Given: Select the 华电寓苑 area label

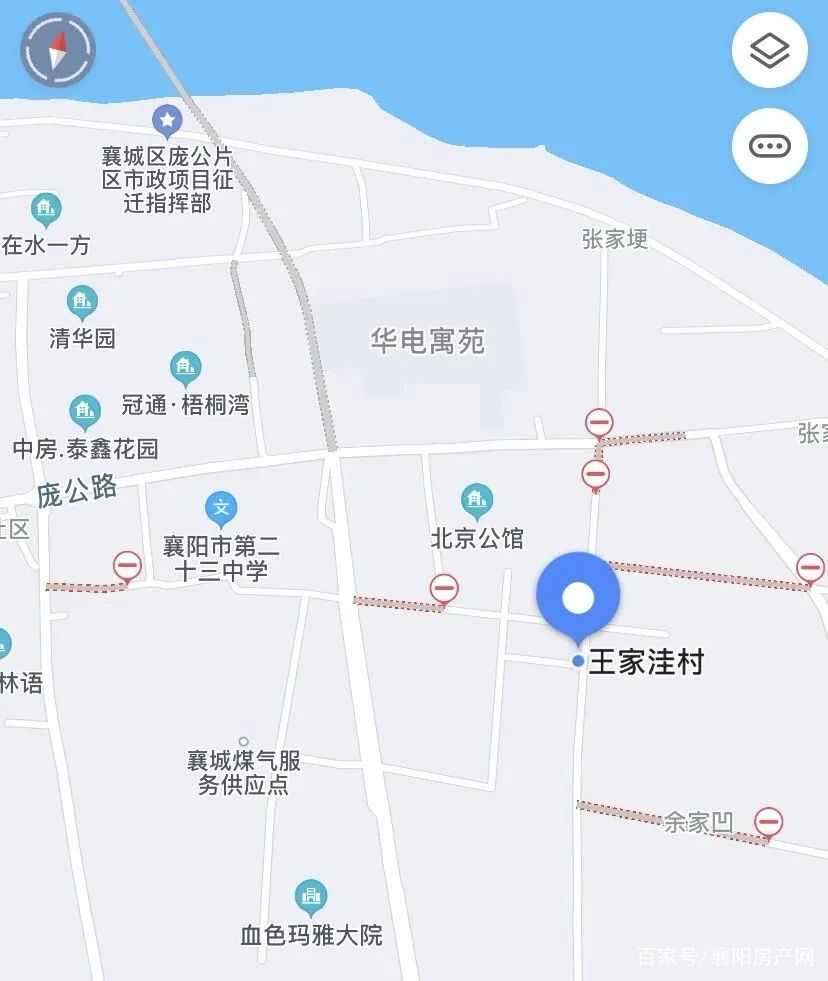Looking at the screenshot, I should coord(428,339).
